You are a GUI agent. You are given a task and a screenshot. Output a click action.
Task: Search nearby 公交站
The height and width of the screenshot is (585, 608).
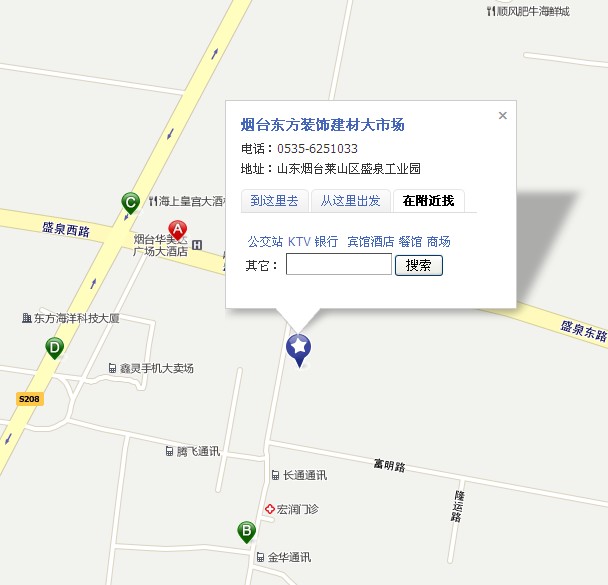[265, 242]
